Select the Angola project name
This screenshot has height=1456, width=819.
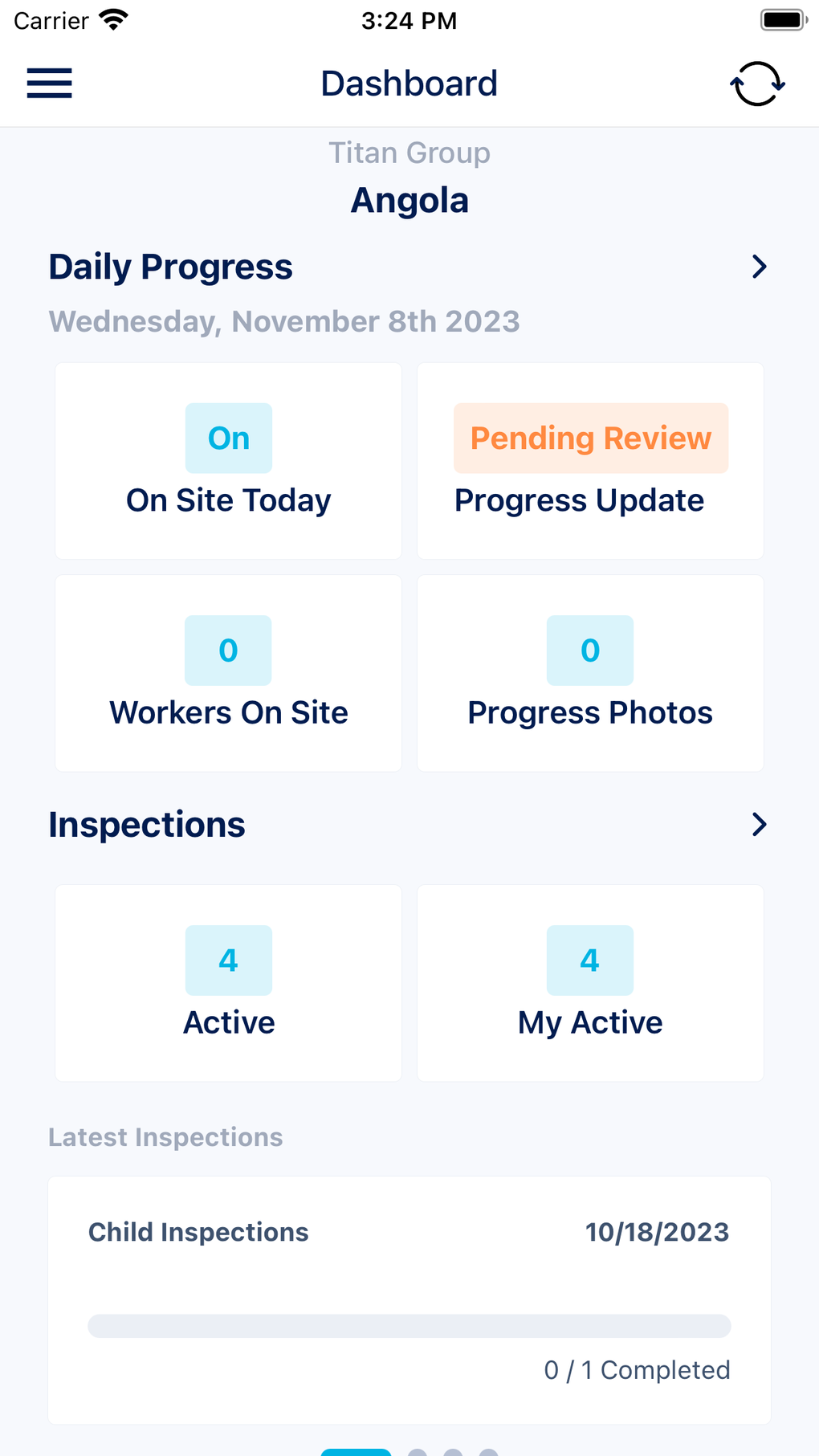(409, 200)
